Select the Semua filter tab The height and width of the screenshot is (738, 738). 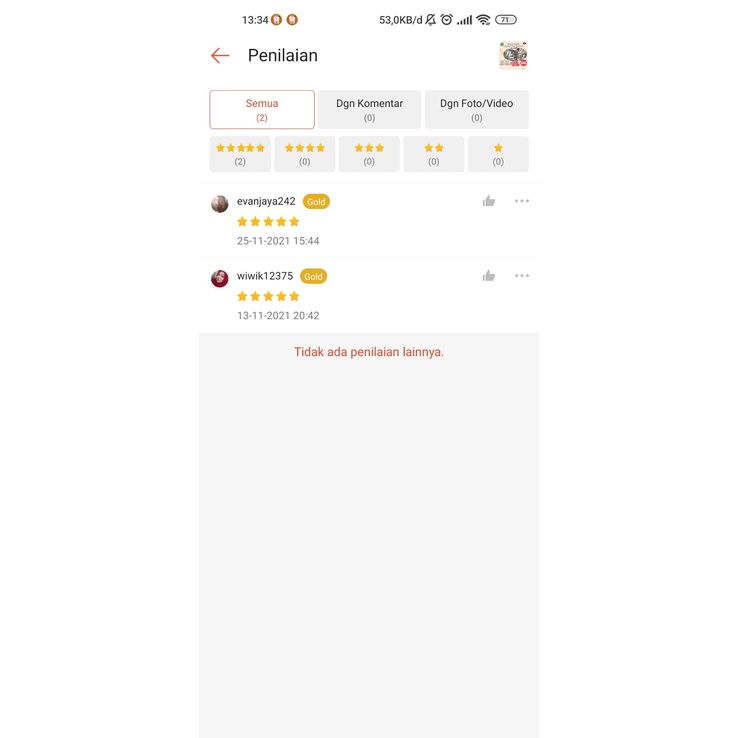pyautogui.click(x=262, y=110)
